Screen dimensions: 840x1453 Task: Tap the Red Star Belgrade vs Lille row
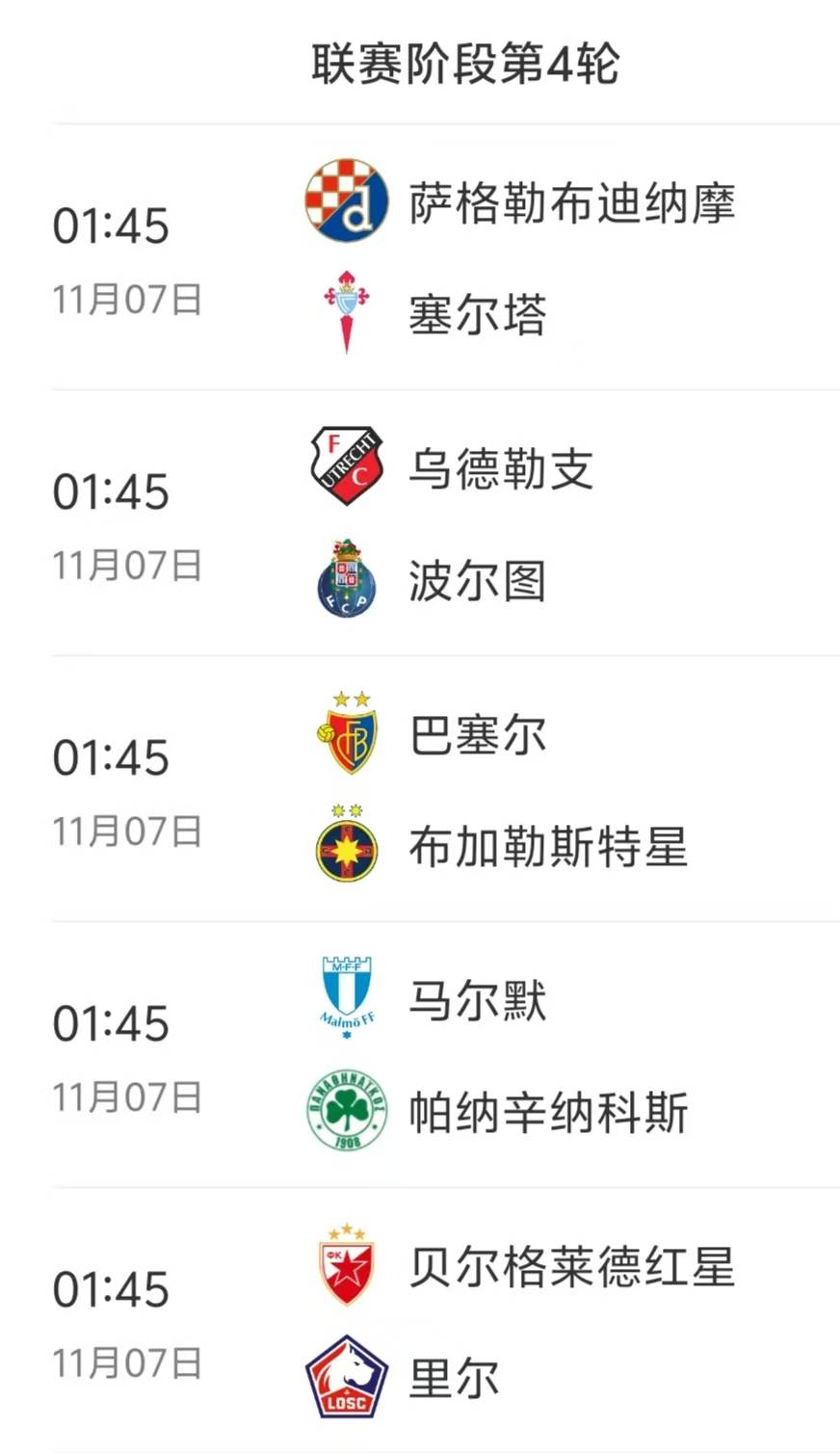pyautogui.click(x=443, y=1321)
